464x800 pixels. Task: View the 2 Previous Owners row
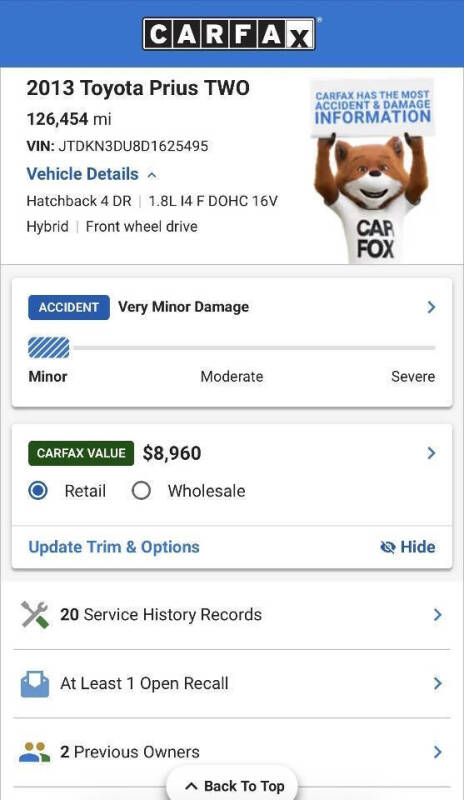232,752
